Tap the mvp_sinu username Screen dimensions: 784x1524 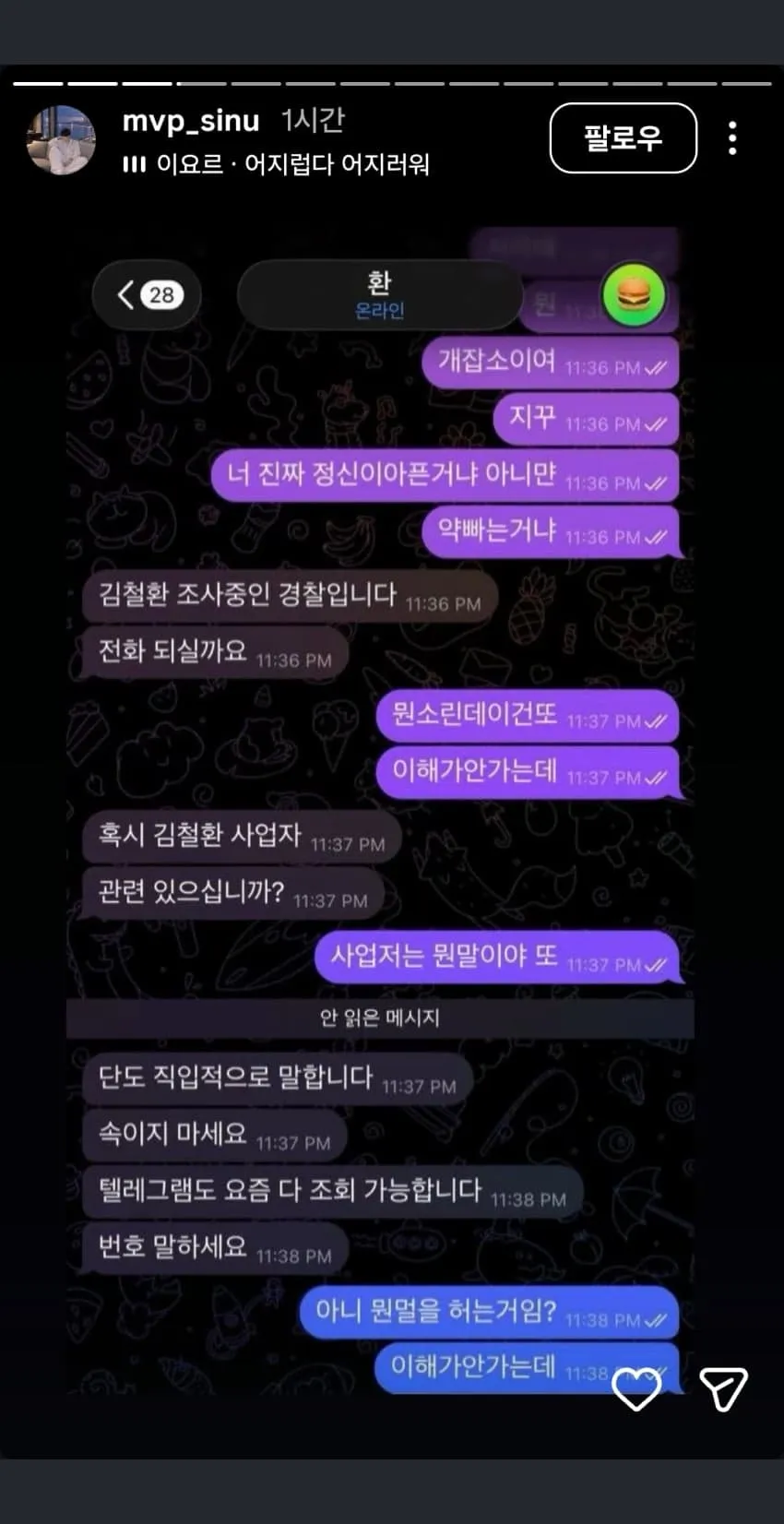click(191, 121)
